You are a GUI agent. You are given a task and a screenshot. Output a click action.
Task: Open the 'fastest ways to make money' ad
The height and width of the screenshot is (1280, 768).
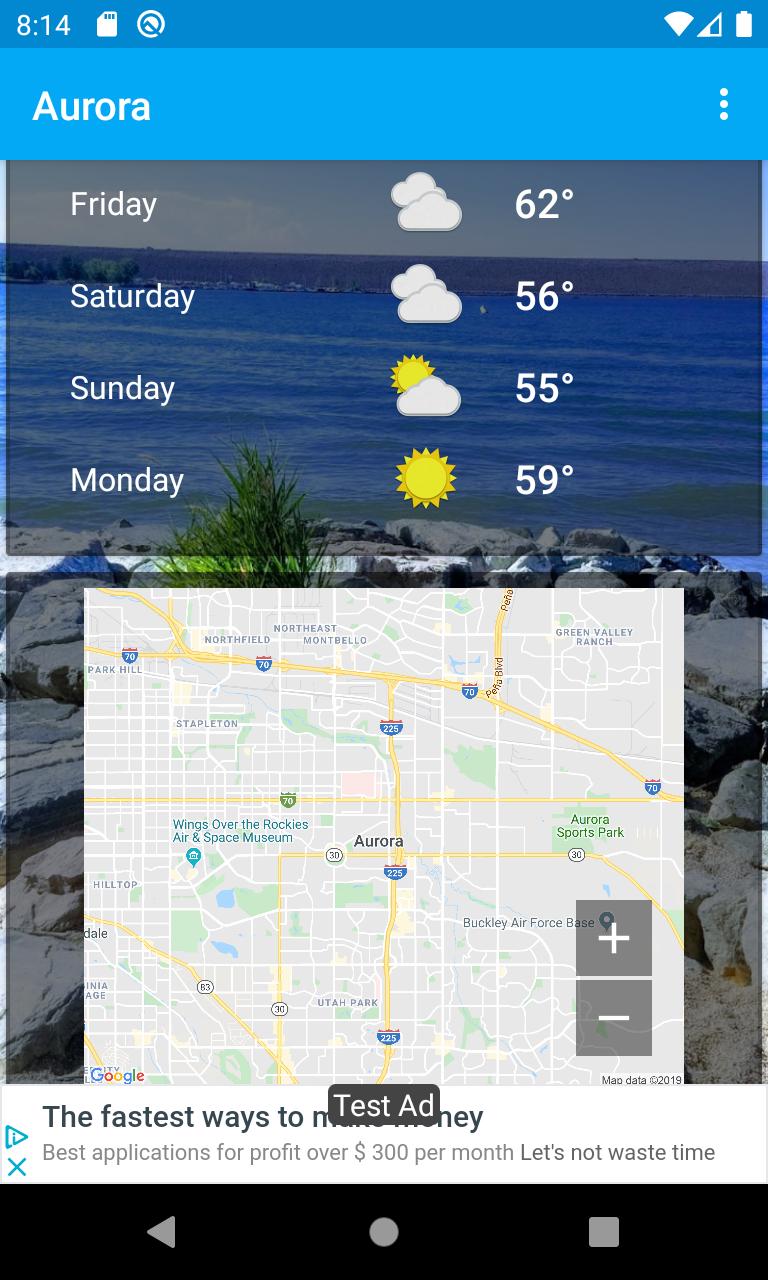380,1134
